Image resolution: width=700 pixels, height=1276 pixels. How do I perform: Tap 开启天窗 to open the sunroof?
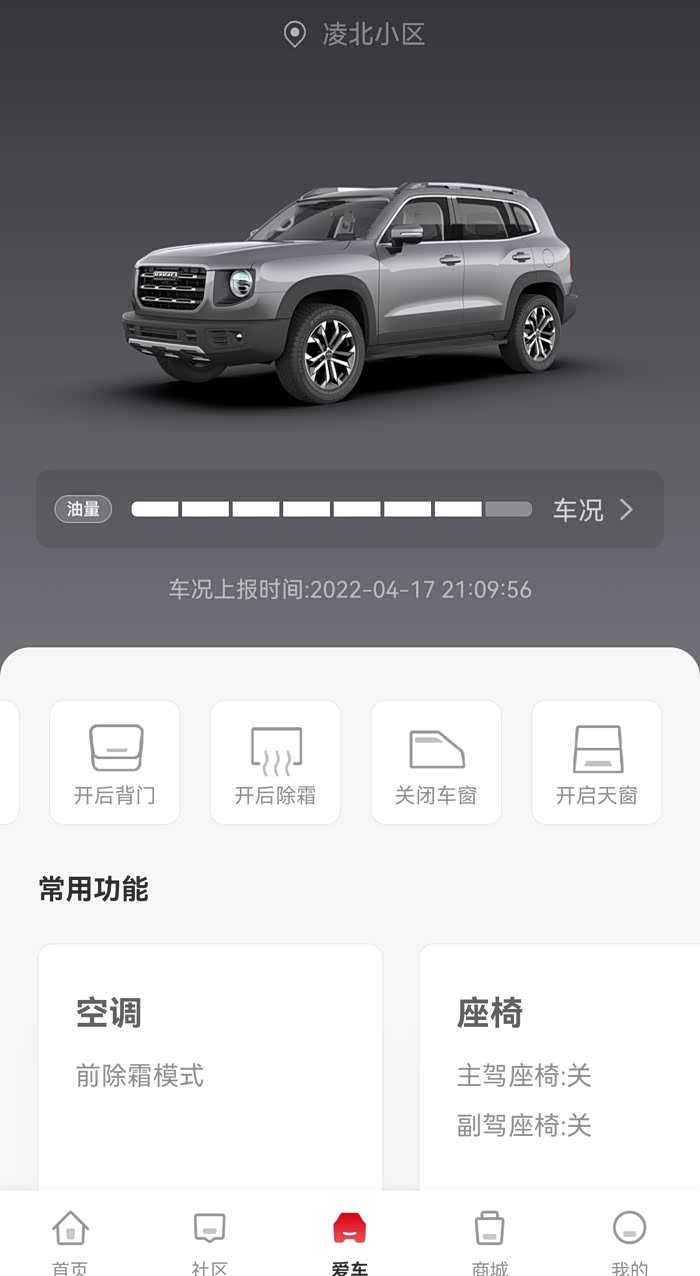tap(597, 762)
